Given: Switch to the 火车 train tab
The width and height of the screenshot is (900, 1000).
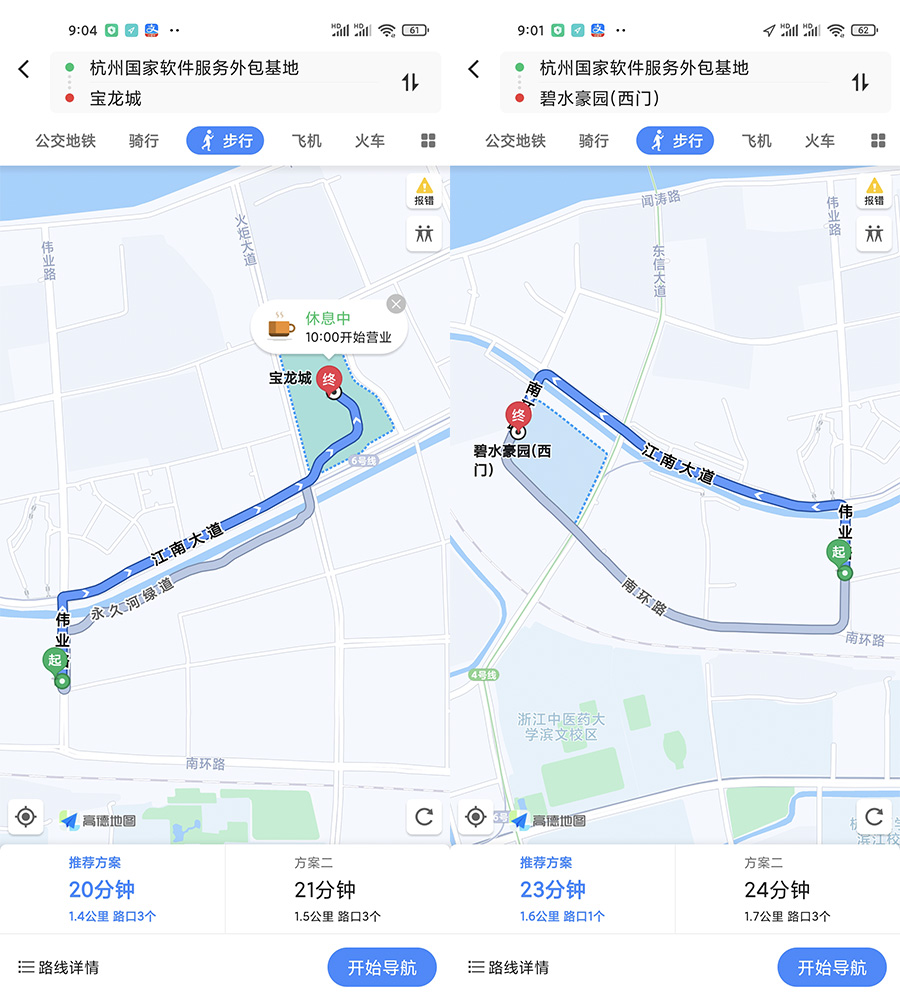Looking at the screenshot, I should click(369, 141).
